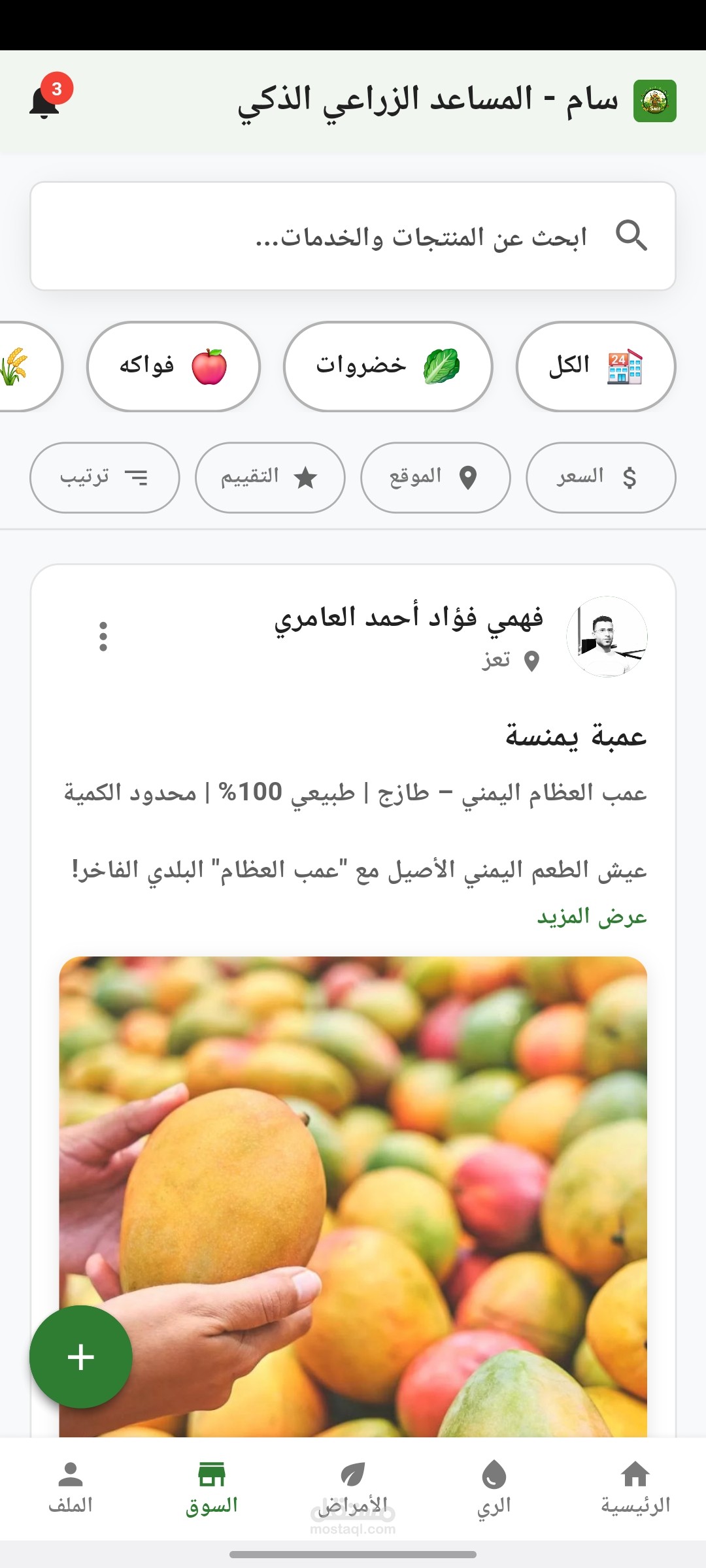
Task: Switch to the الرئيسية tab
Action: 635,1489
